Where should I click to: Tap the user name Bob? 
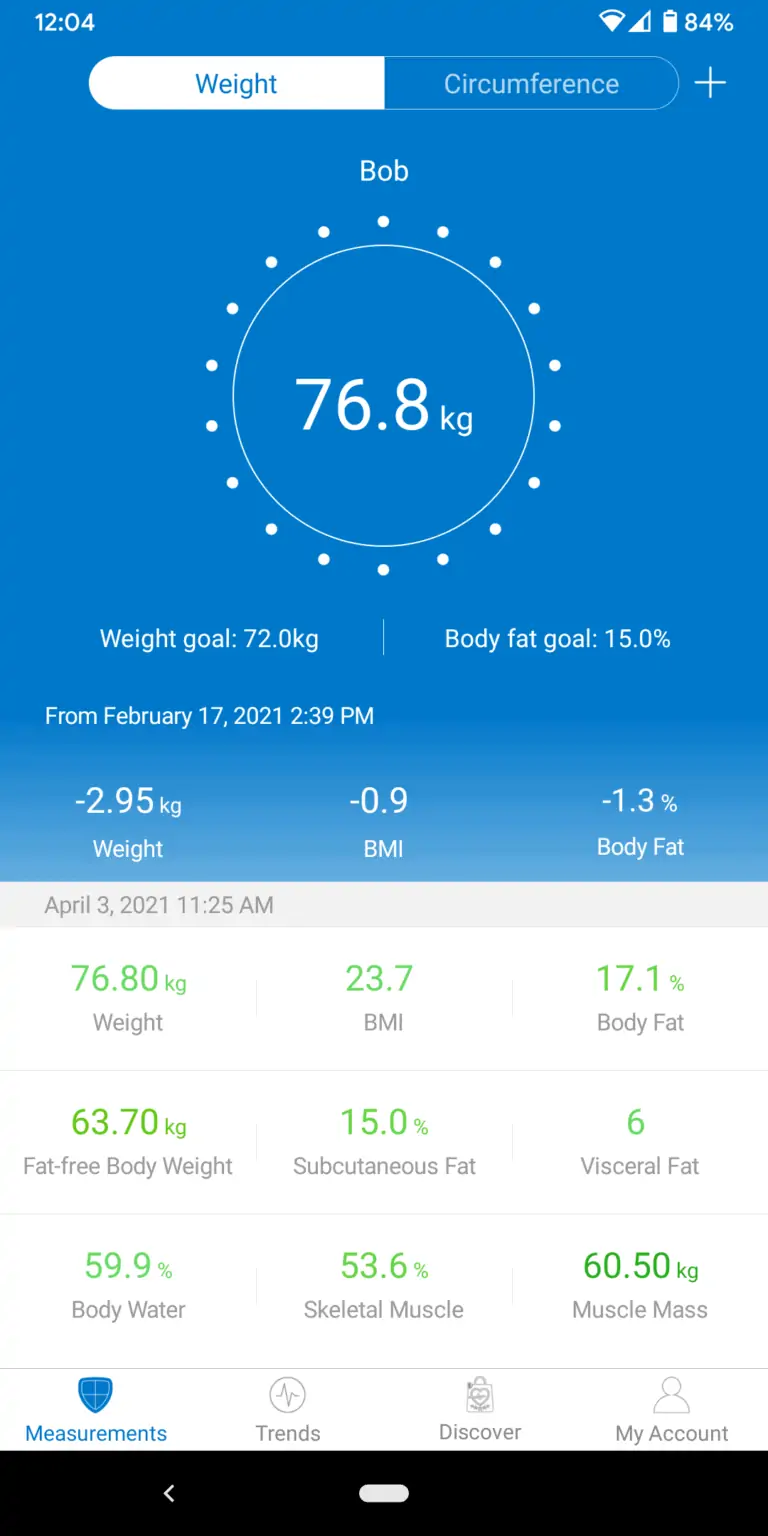384,171
